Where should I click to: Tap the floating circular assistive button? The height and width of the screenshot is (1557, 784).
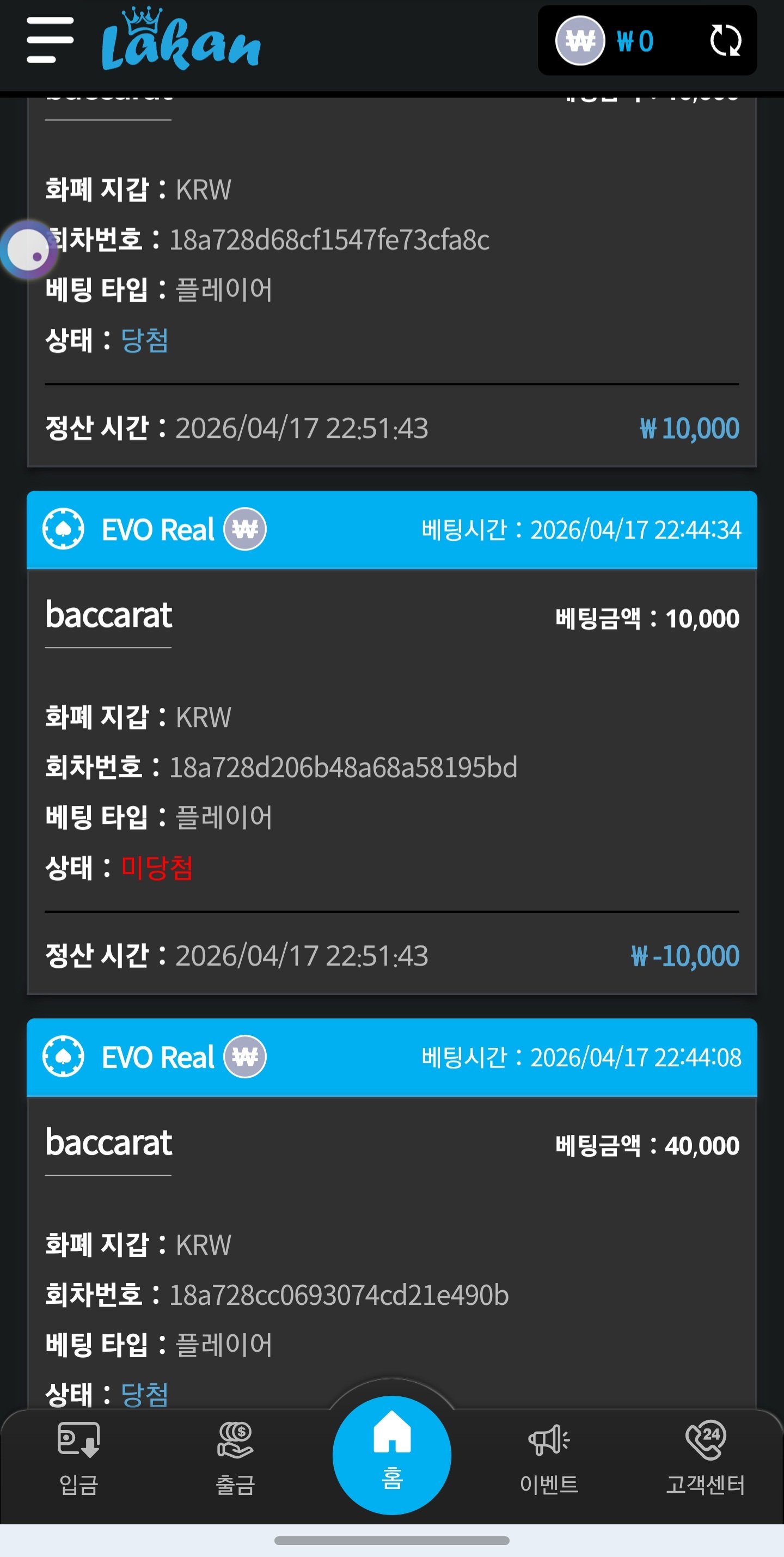(28, 249)
